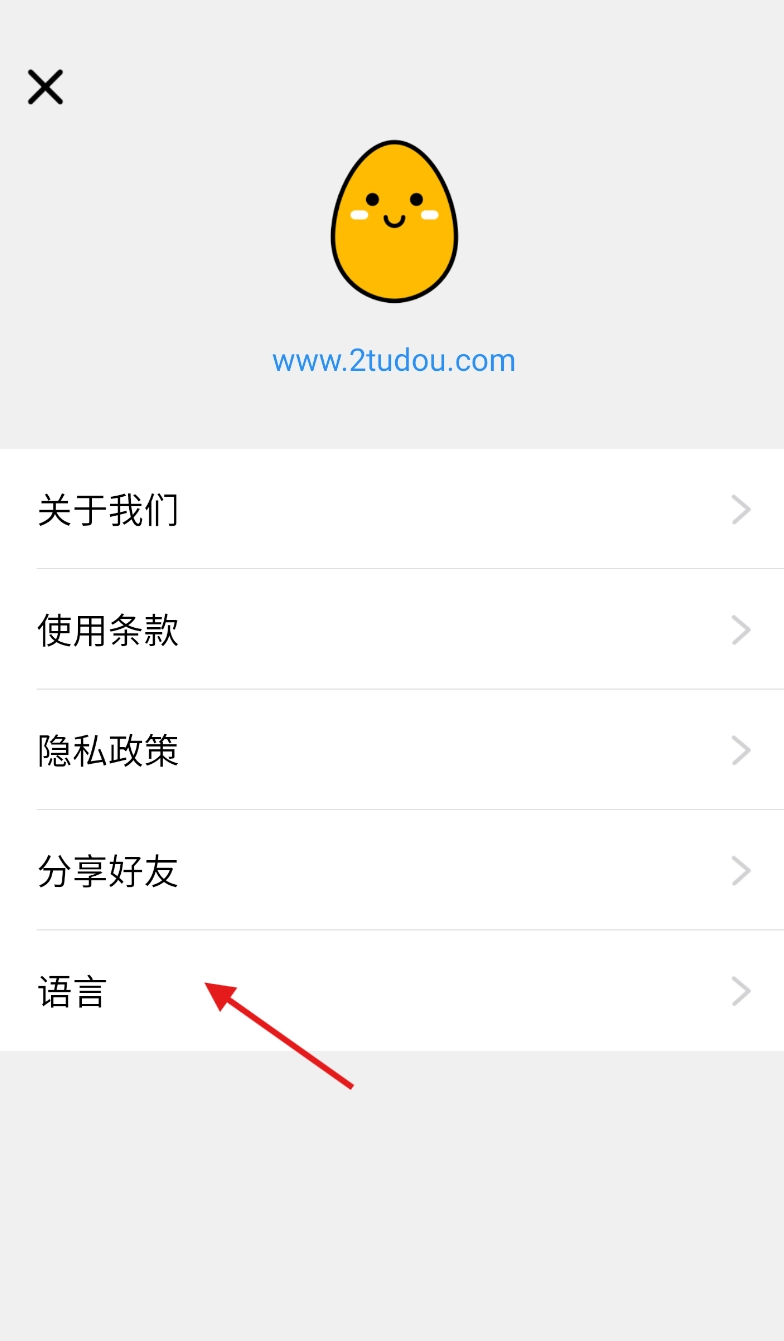Image resolution: width=784 pixels, height=1341 pixels.
Task: View the 使用条款 page
Action: (392, 630)
